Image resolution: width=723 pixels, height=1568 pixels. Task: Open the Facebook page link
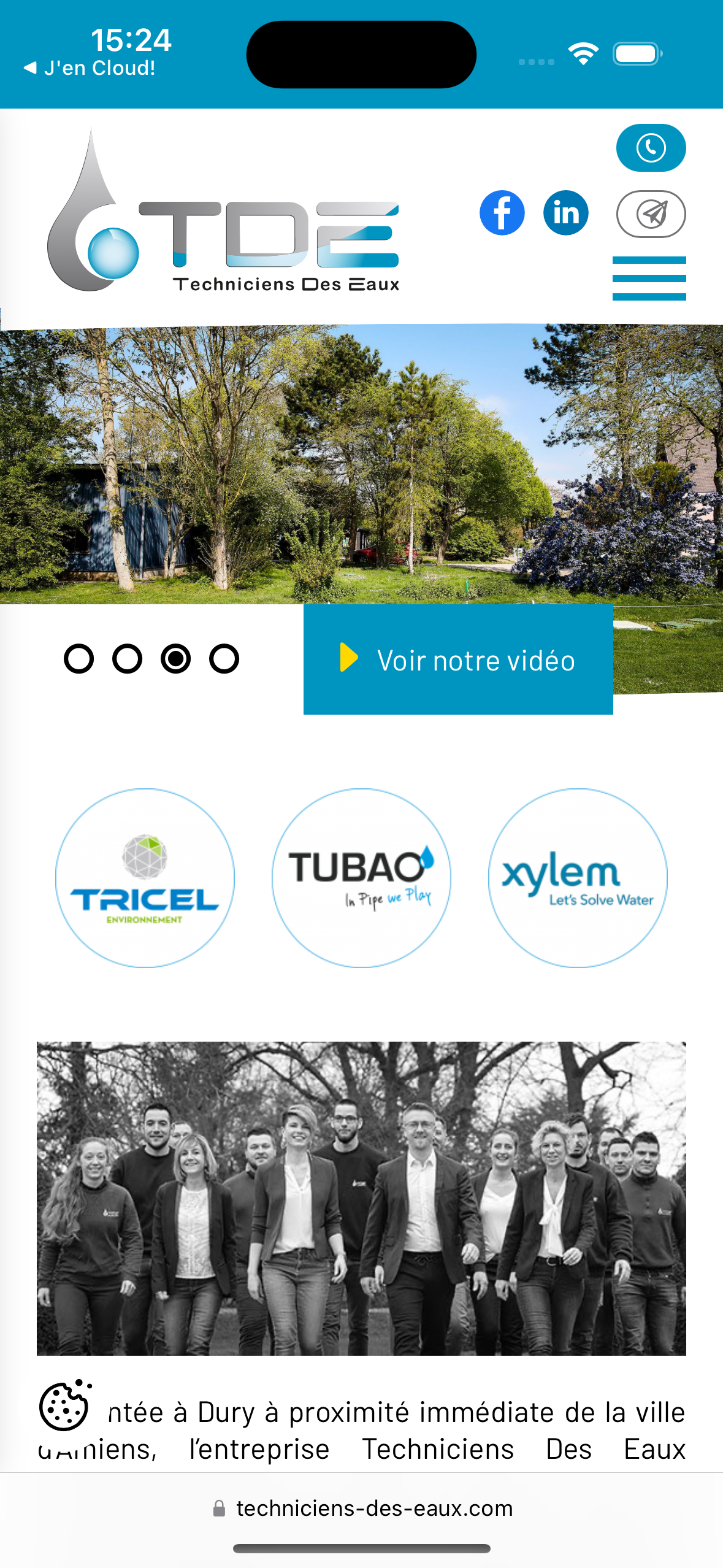(502, 213)
